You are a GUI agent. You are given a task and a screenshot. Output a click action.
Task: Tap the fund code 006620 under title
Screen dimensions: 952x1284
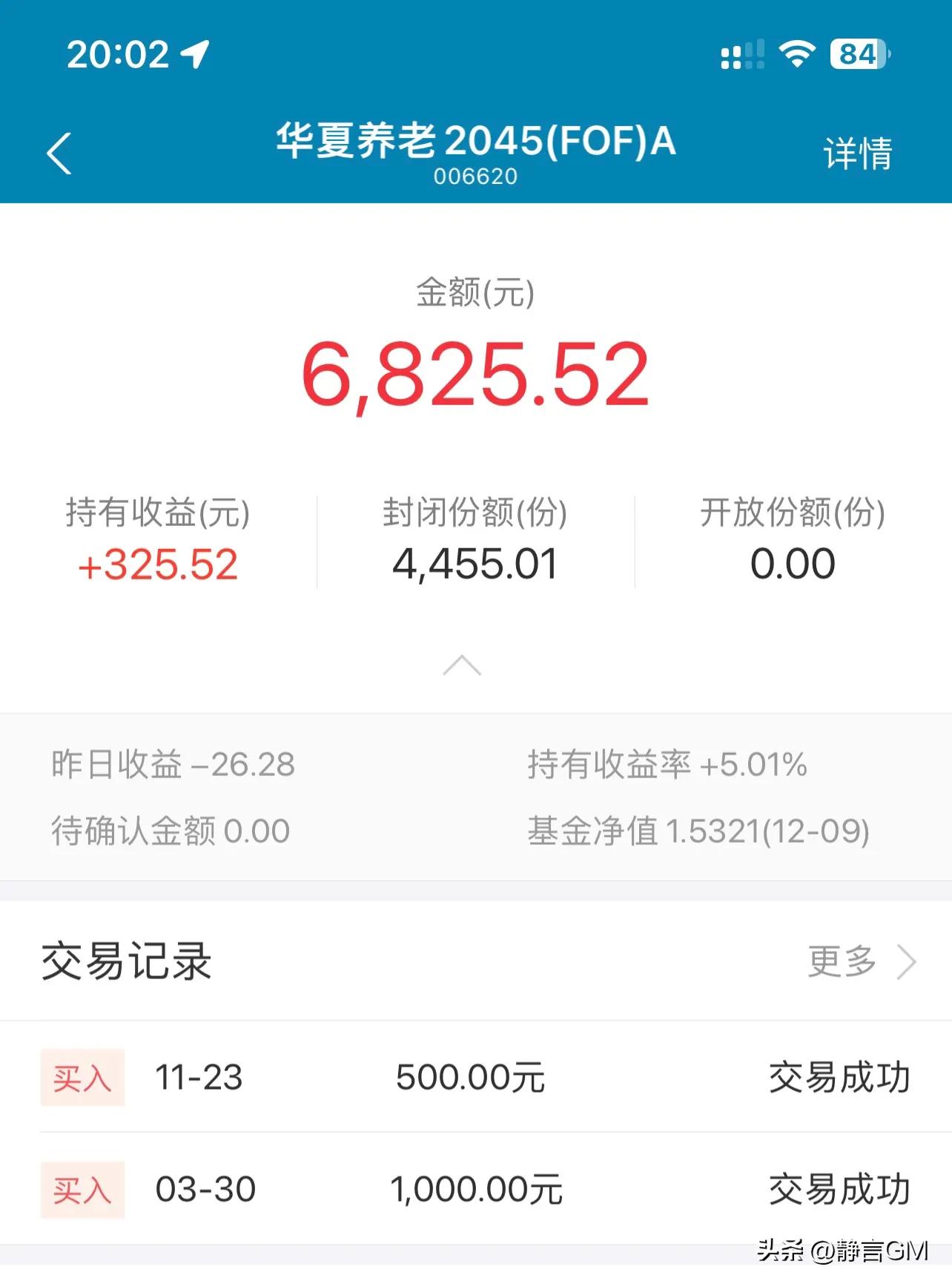pos(477,178)
